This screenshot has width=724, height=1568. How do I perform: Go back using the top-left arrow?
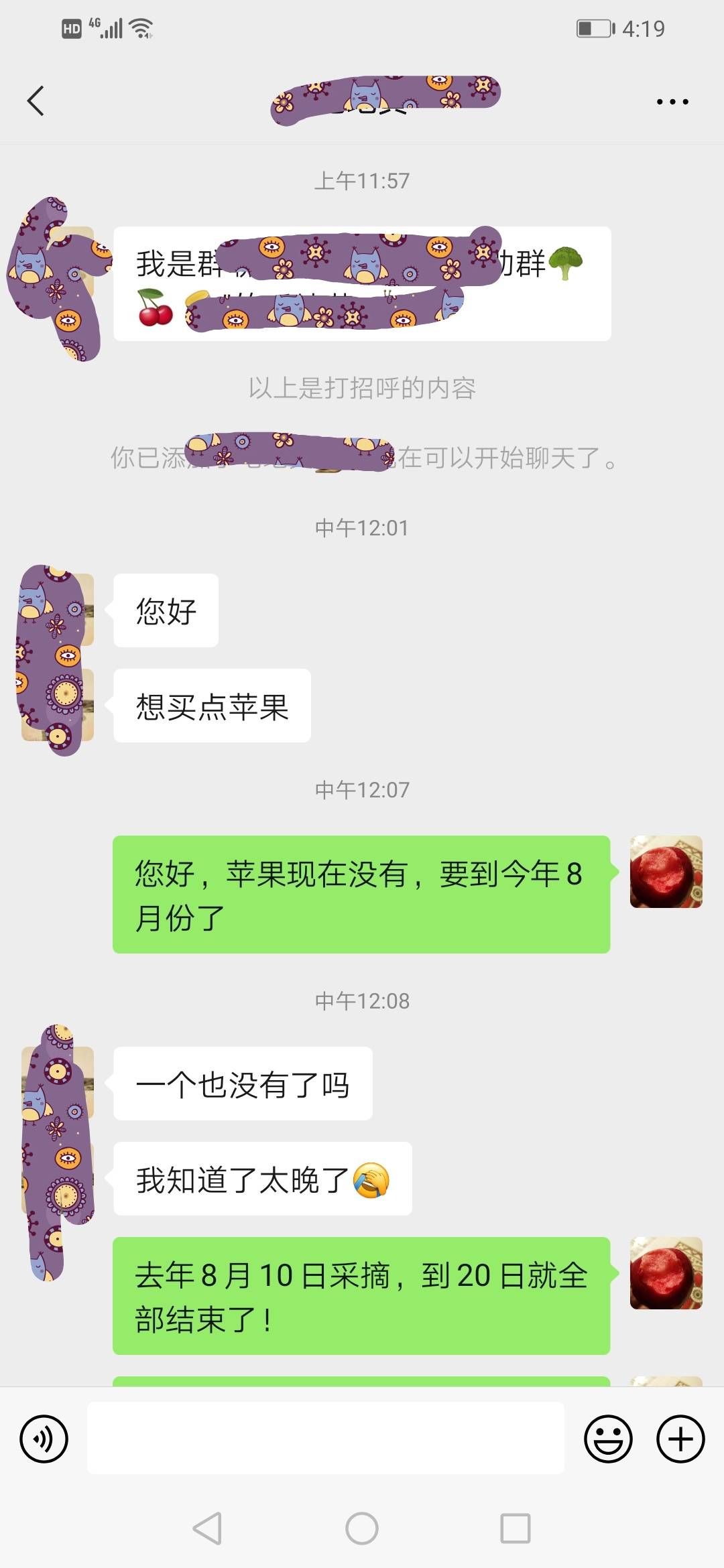pyautogui.click(x=36, y=101)
